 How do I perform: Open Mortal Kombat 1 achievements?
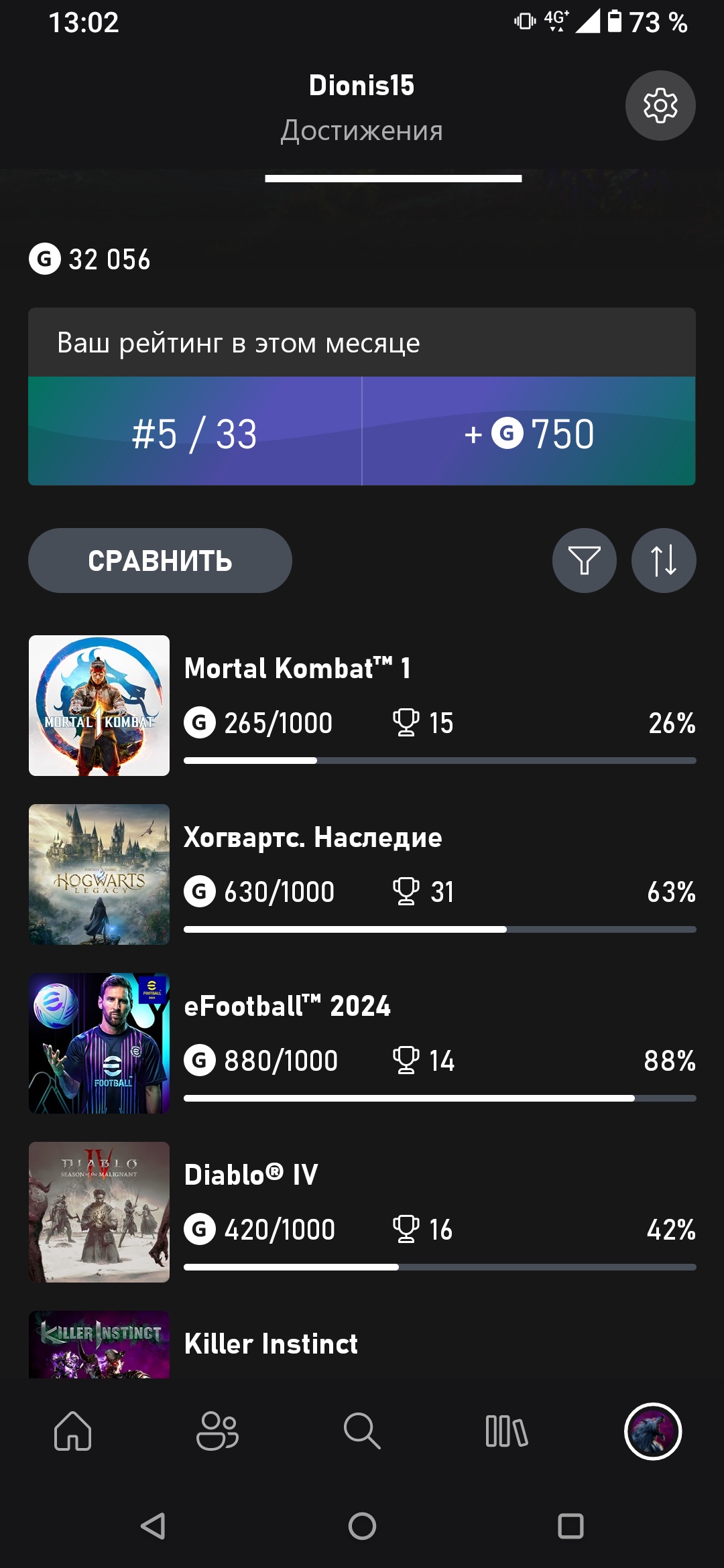point(362,706)
